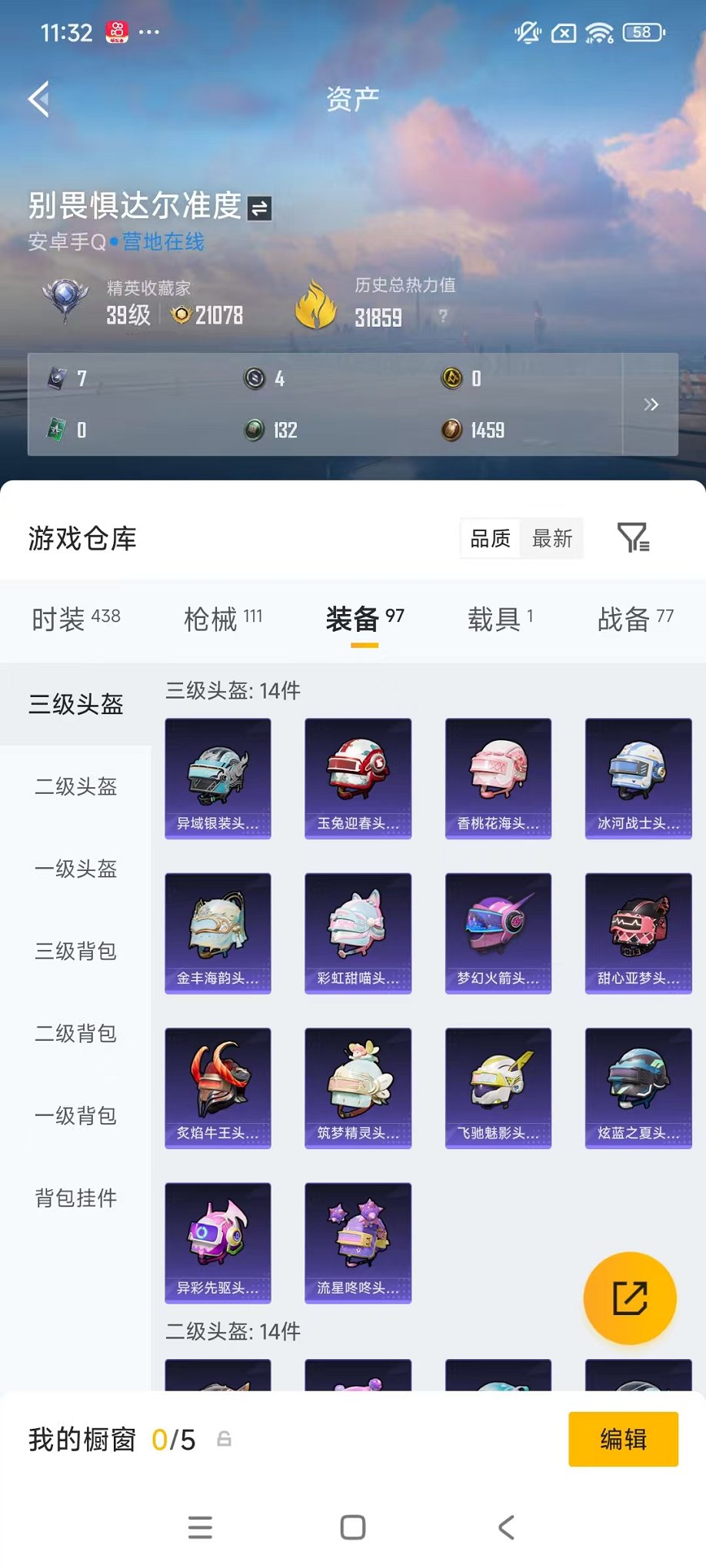
Task: Open the 异域银装头 helmet item
Action: (x=218, y=778)
